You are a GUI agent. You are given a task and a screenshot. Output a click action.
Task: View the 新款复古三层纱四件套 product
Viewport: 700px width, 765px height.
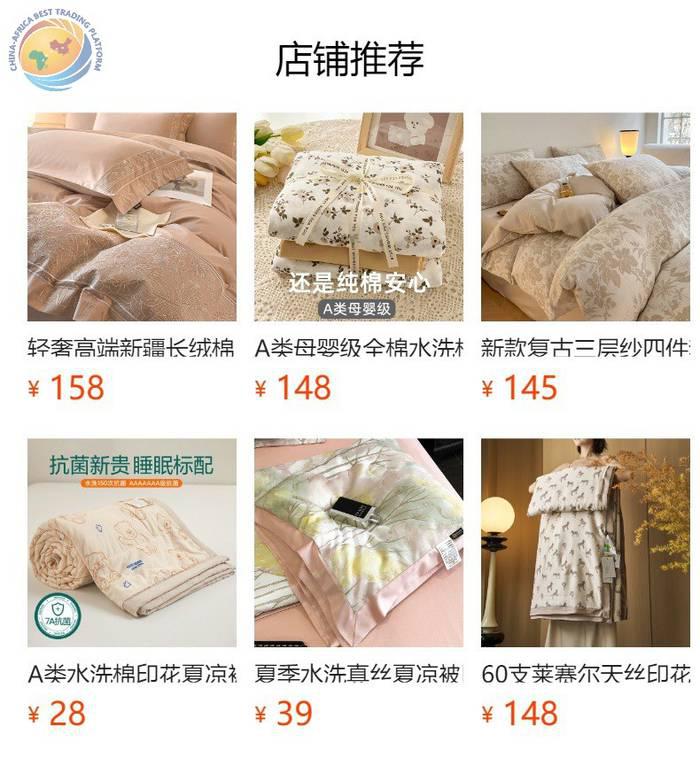tap(585, 217)
